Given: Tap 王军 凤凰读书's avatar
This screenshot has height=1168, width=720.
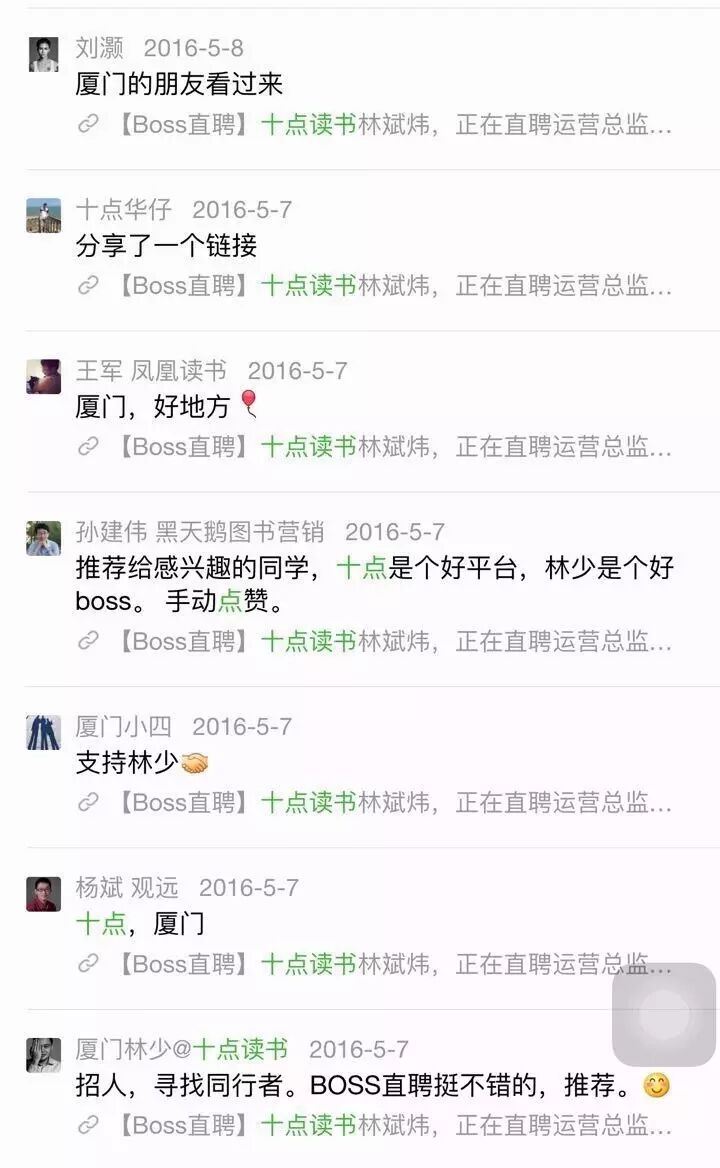Looking at the screenshot, I should click(43, 377).
